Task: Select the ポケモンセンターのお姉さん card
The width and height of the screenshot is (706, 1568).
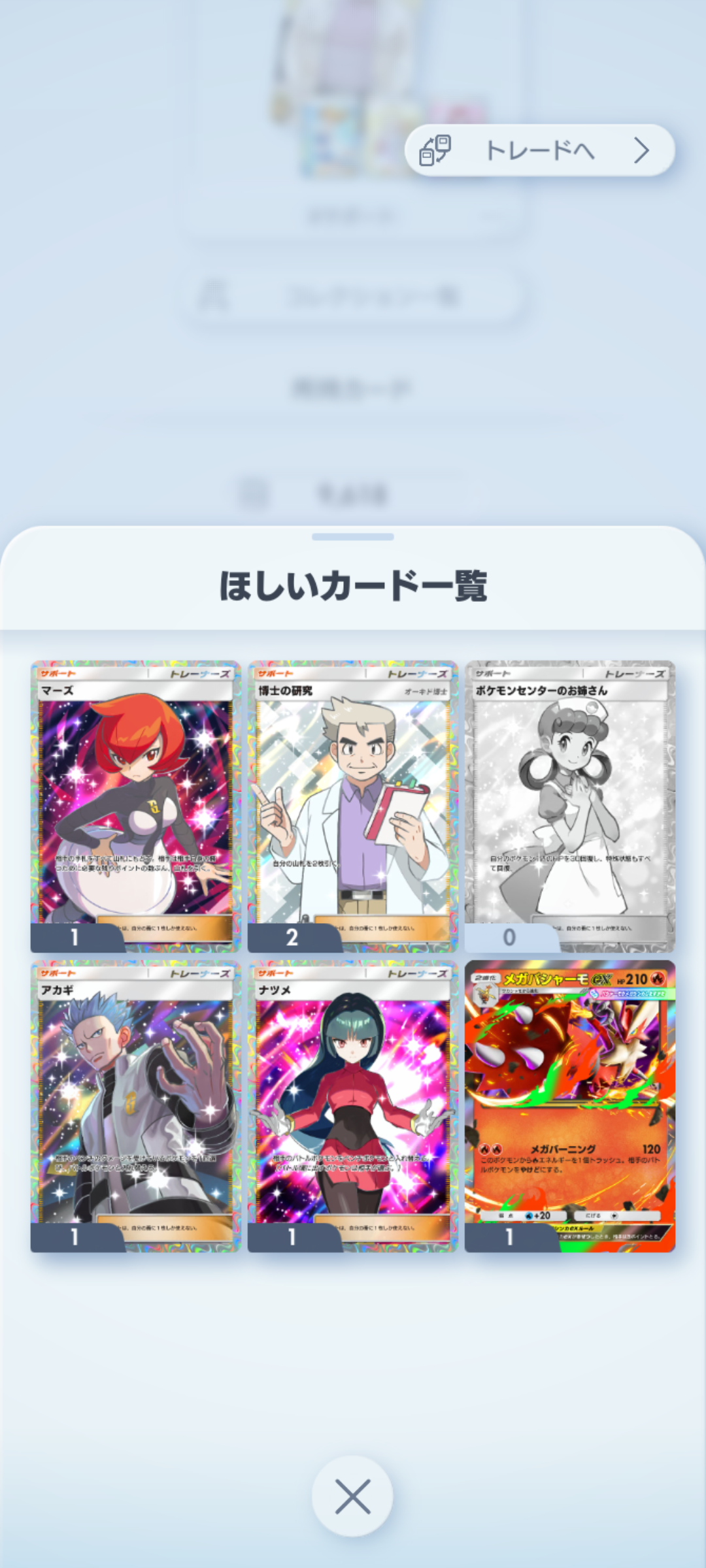Action: click(569, 806)
